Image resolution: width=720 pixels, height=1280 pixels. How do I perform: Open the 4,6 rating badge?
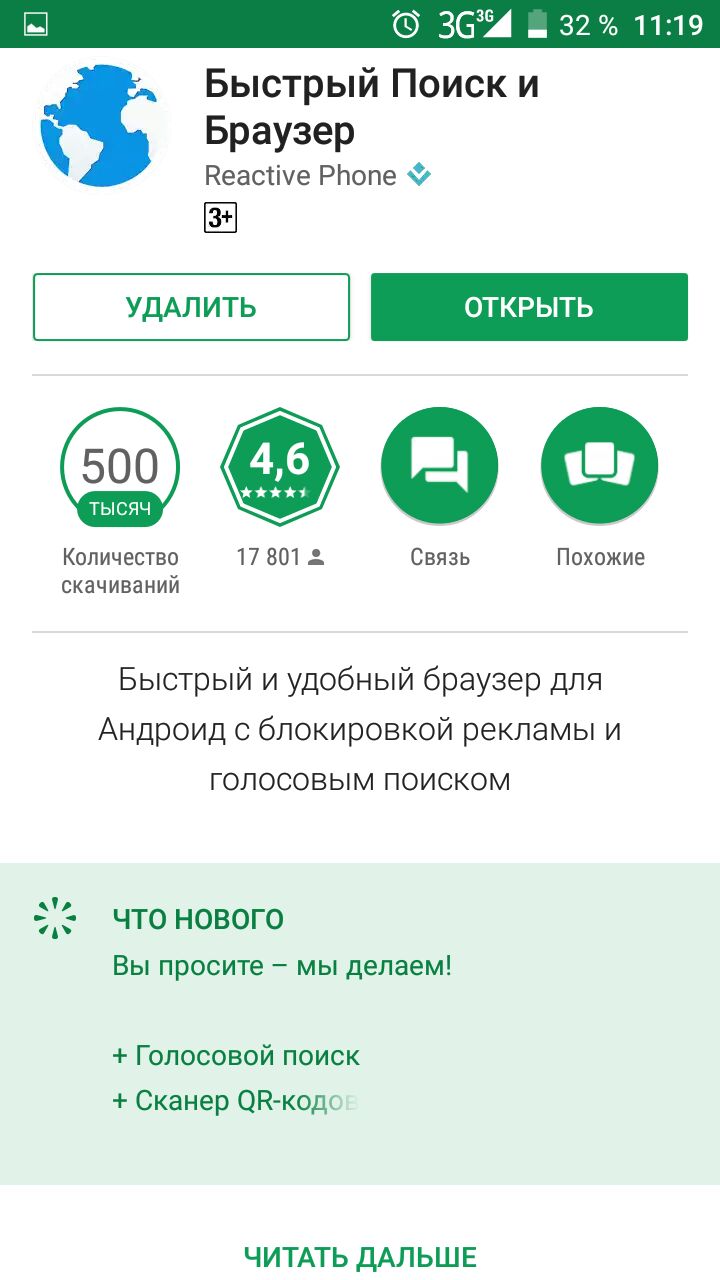[280, 467]
